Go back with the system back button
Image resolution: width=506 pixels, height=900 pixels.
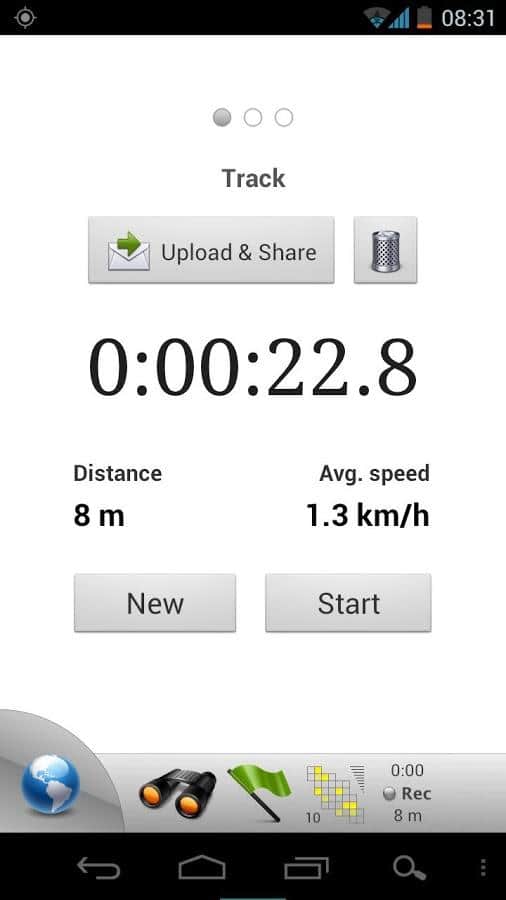(98, 868)
